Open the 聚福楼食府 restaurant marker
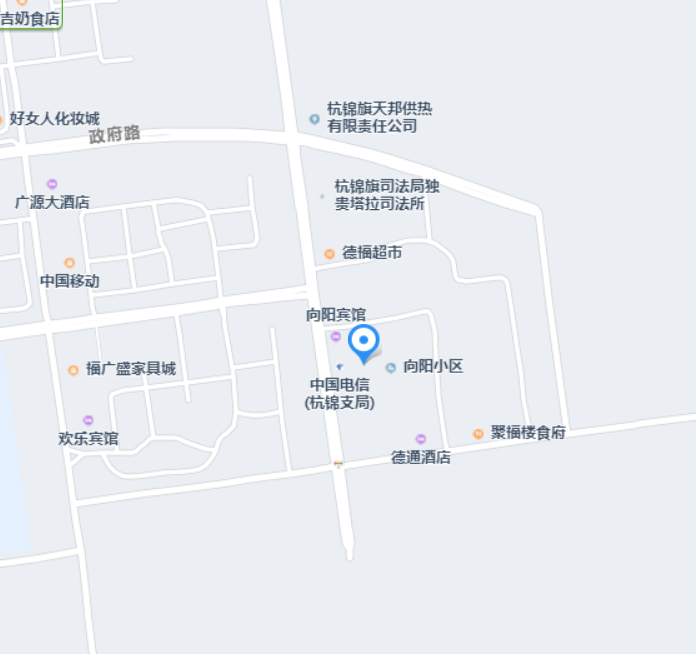Image resolution: width=696 pixels, height=654 pixels. (478, 433)
